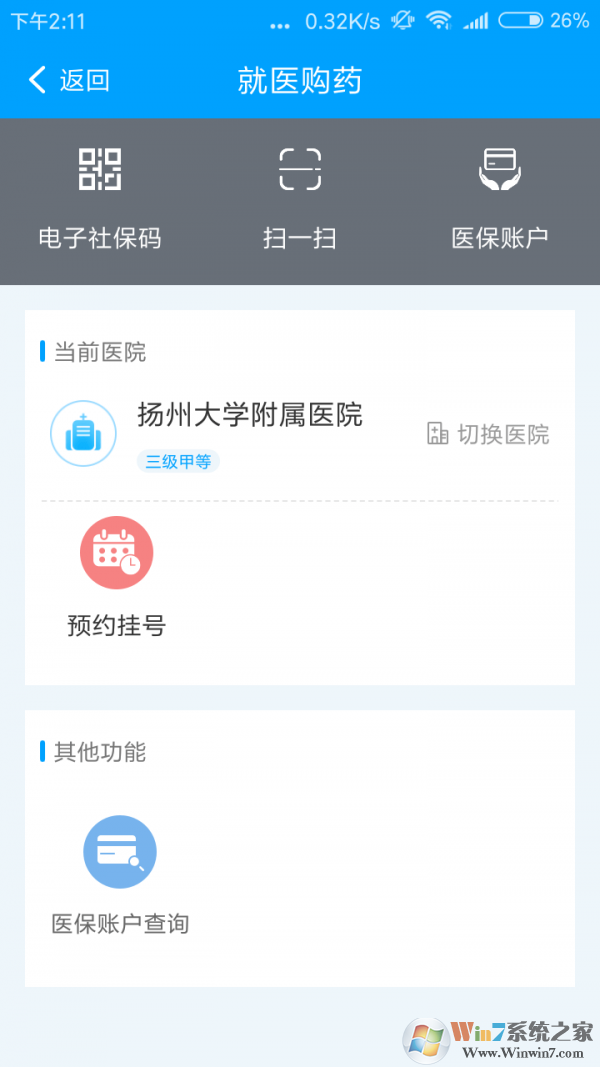Launch the 扫一扫 scanner

(x=300, y=198)
